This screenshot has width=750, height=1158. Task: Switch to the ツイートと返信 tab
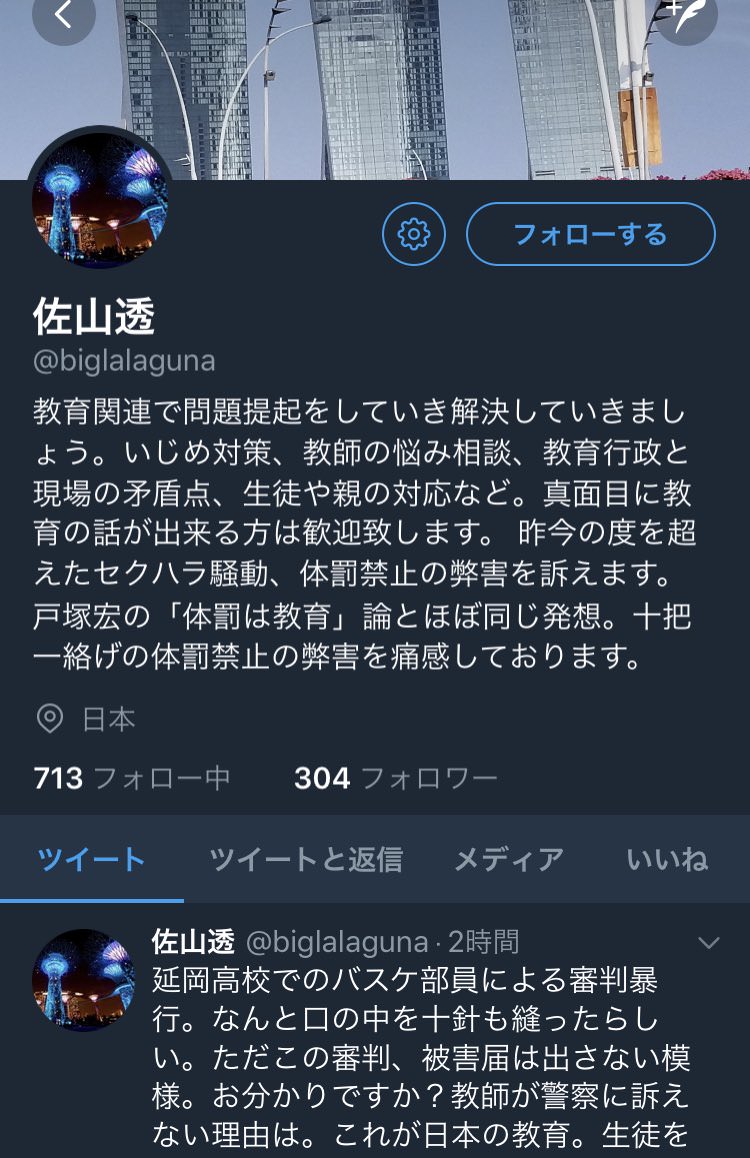click(305, 859)
